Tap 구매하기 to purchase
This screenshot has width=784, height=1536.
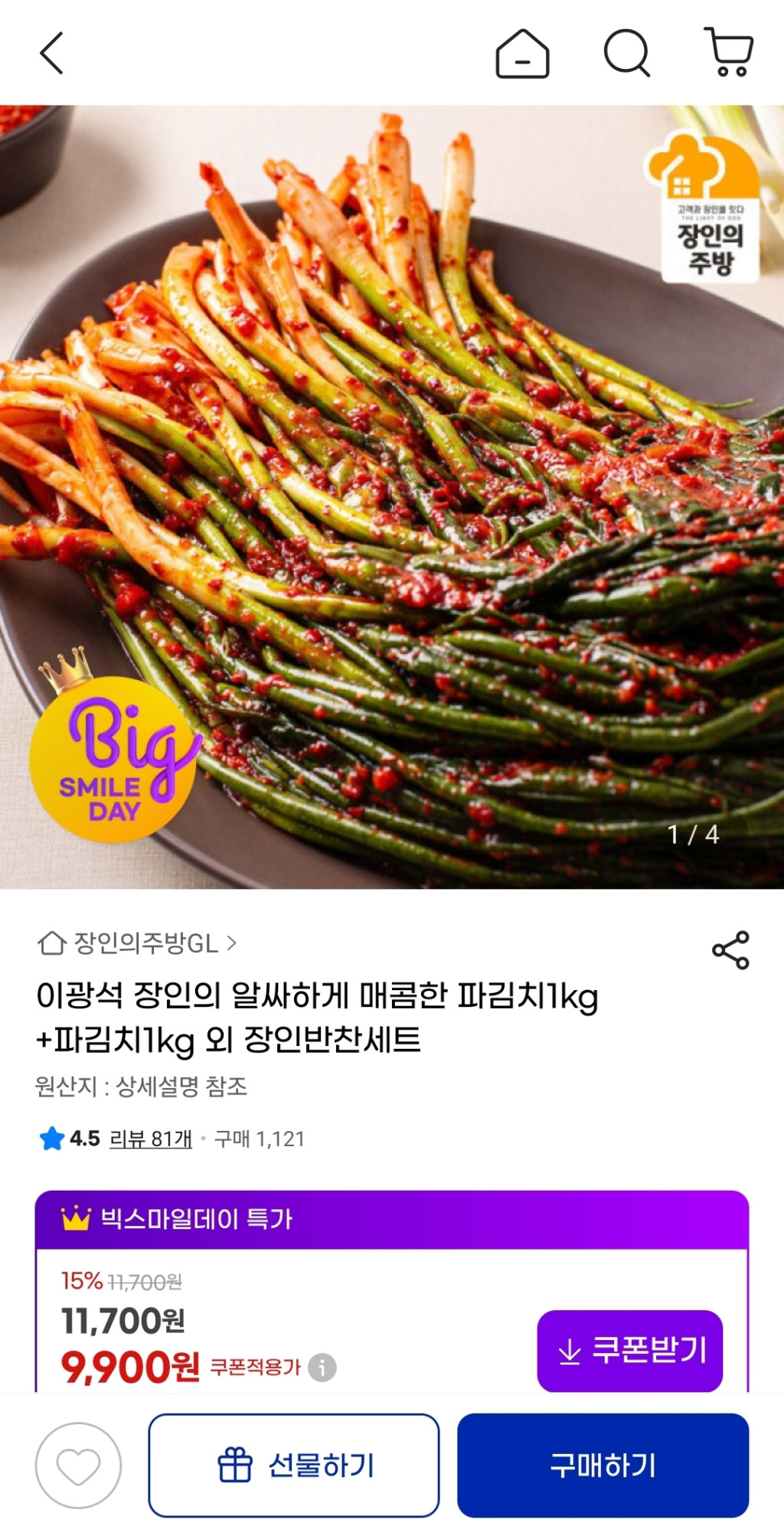click(x=603, y=1466)
